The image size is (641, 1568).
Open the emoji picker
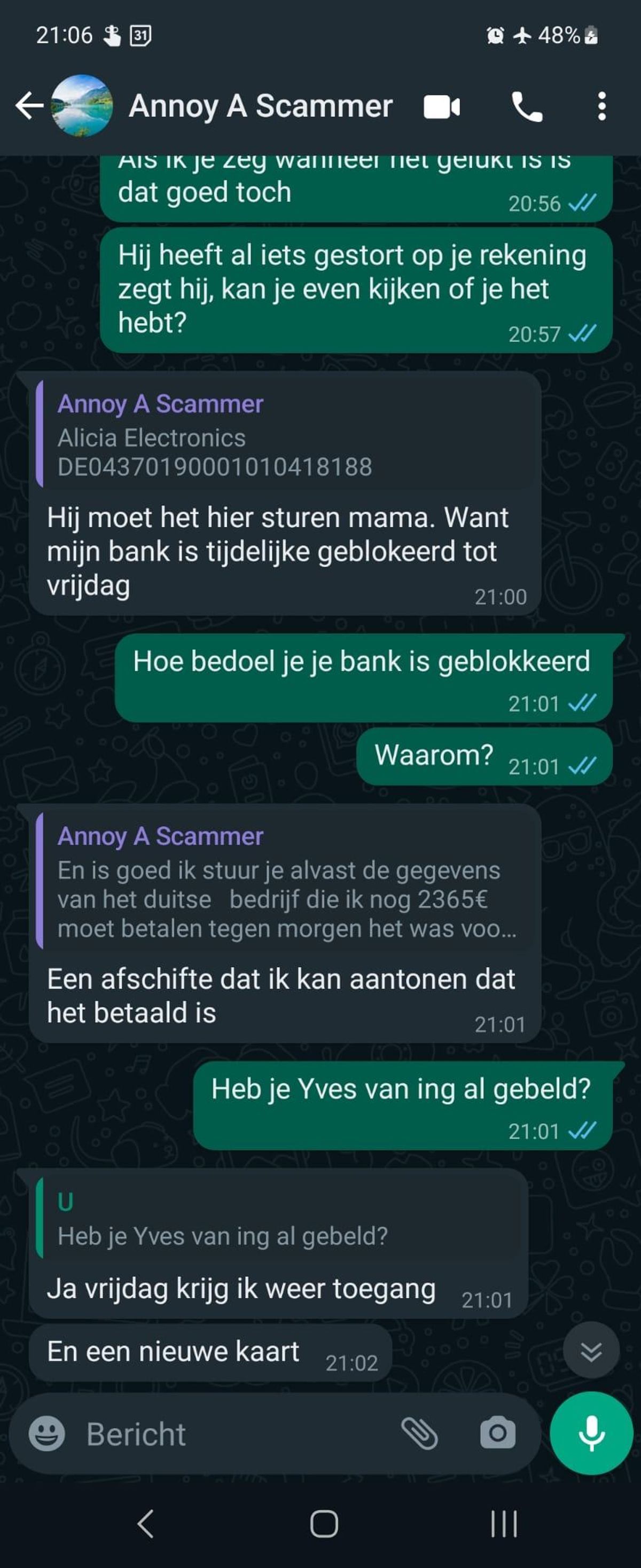coord(47,1433)
